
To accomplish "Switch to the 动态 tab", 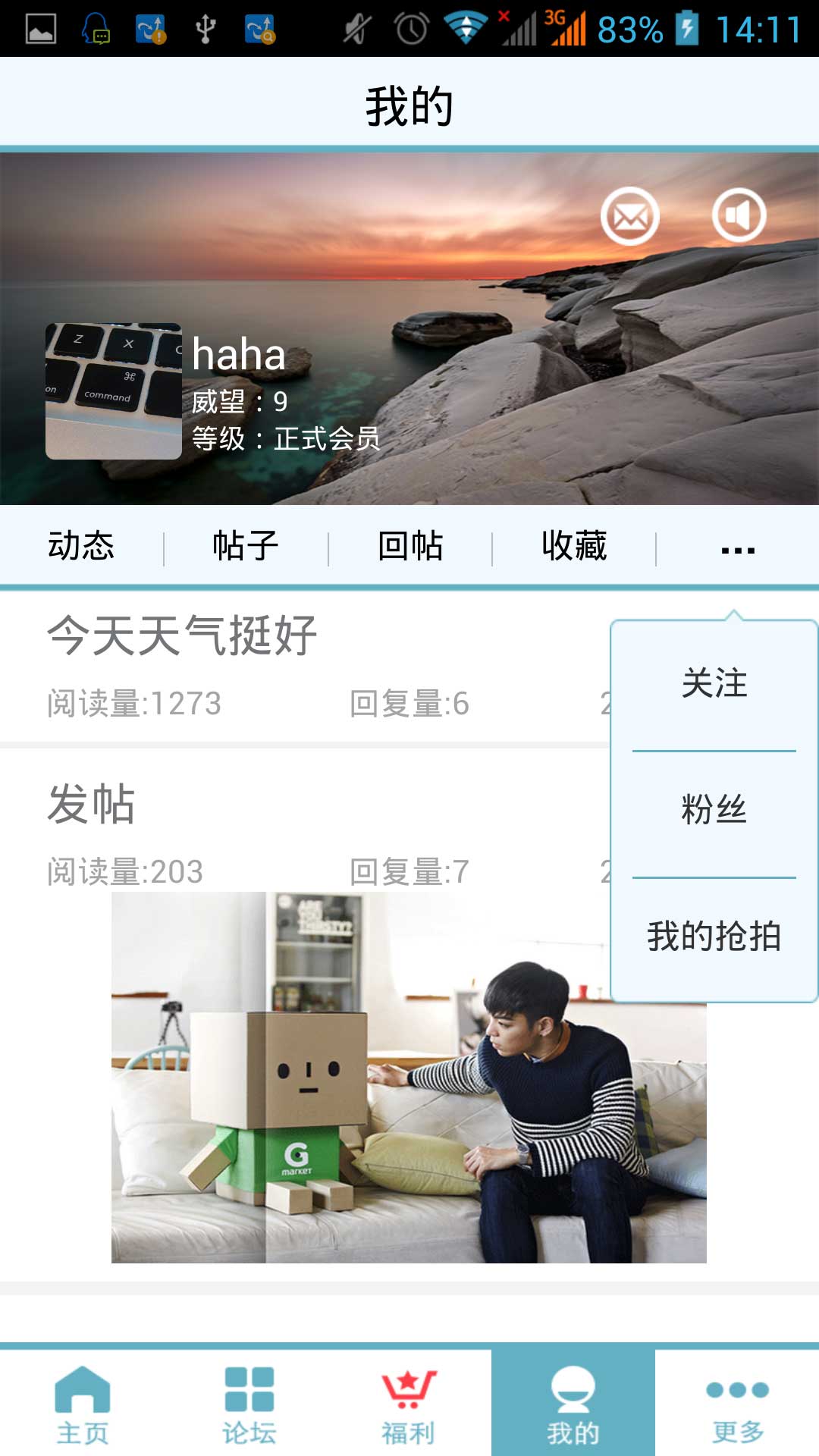I will click(81, 547).
